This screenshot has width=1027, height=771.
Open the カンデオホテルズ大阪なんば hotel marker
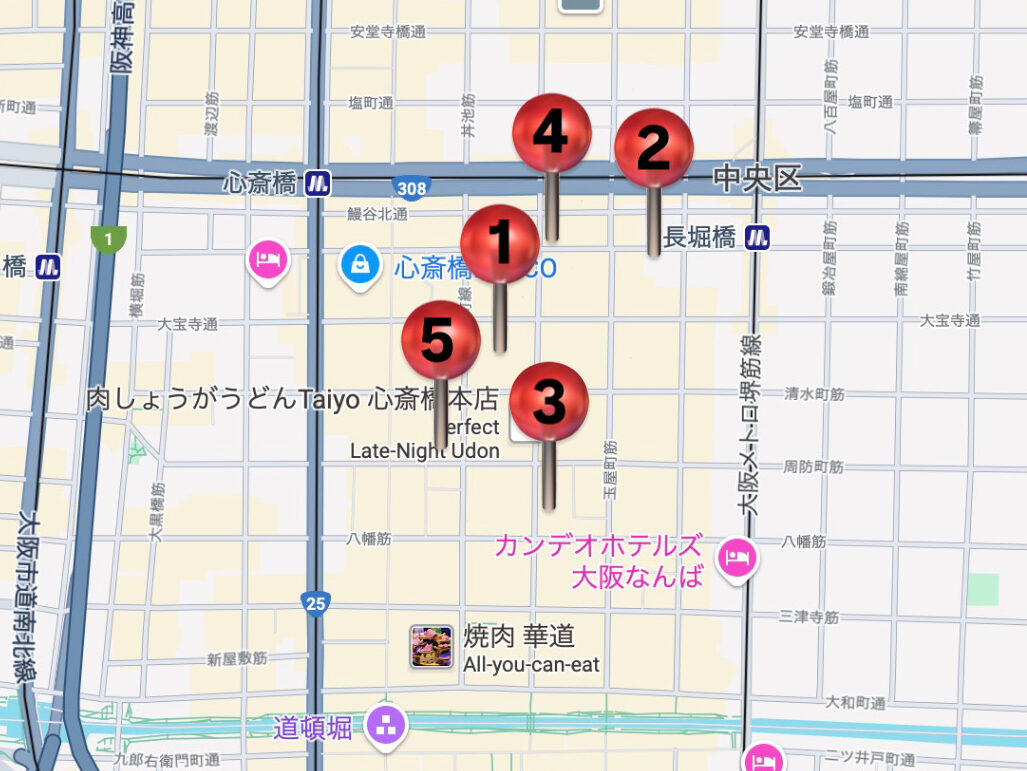coord(738,557)
